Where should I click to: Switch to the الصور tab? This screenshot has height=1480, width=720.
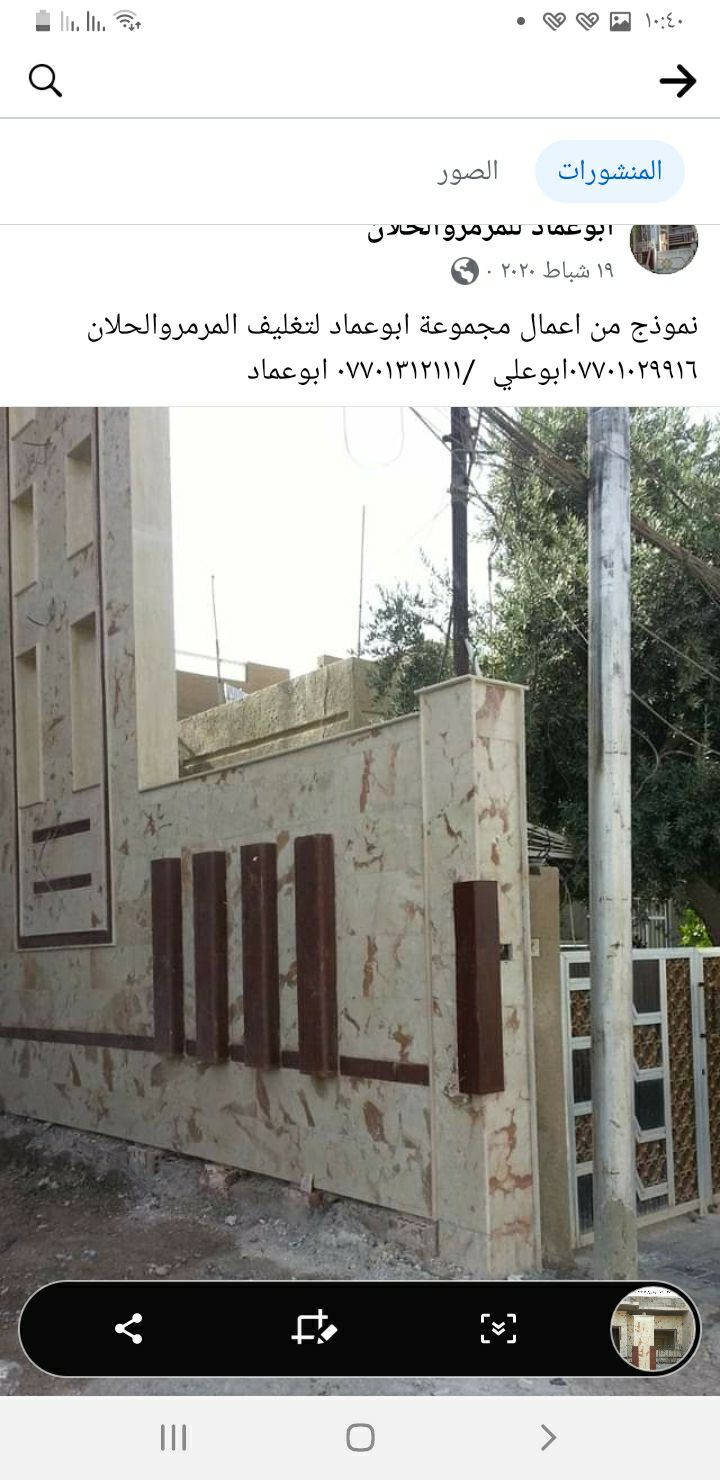(467, 171)
